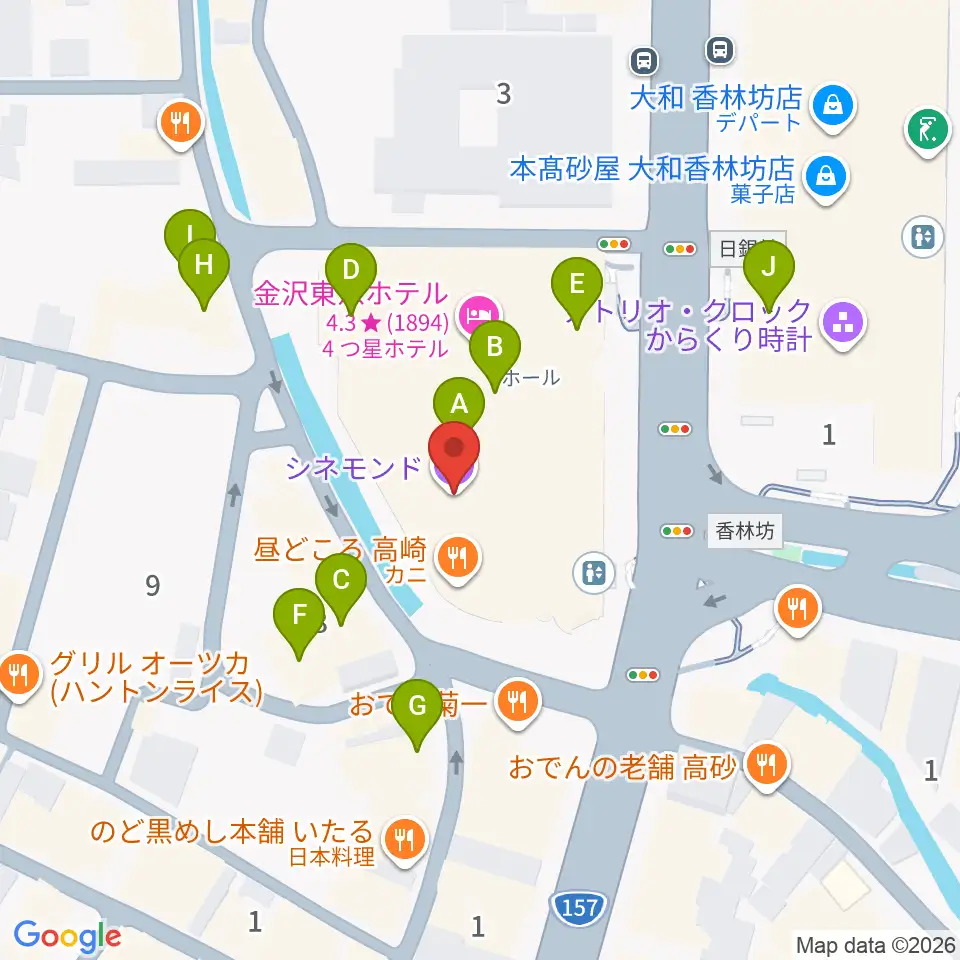This screenshot has width=960, height=960.
Task: Open green marker C
Action: 341,580
